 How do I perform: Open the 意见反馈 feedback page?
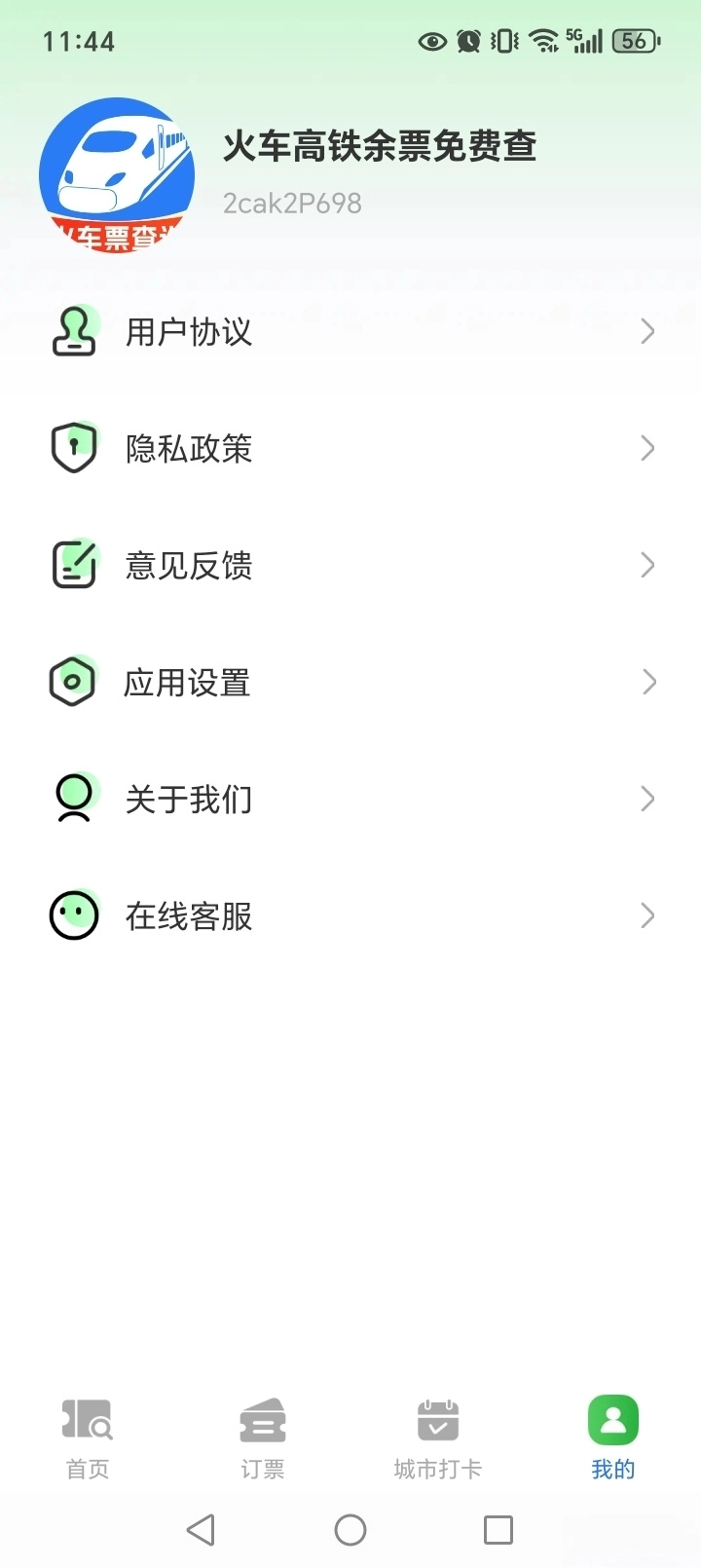click(350, 564)
